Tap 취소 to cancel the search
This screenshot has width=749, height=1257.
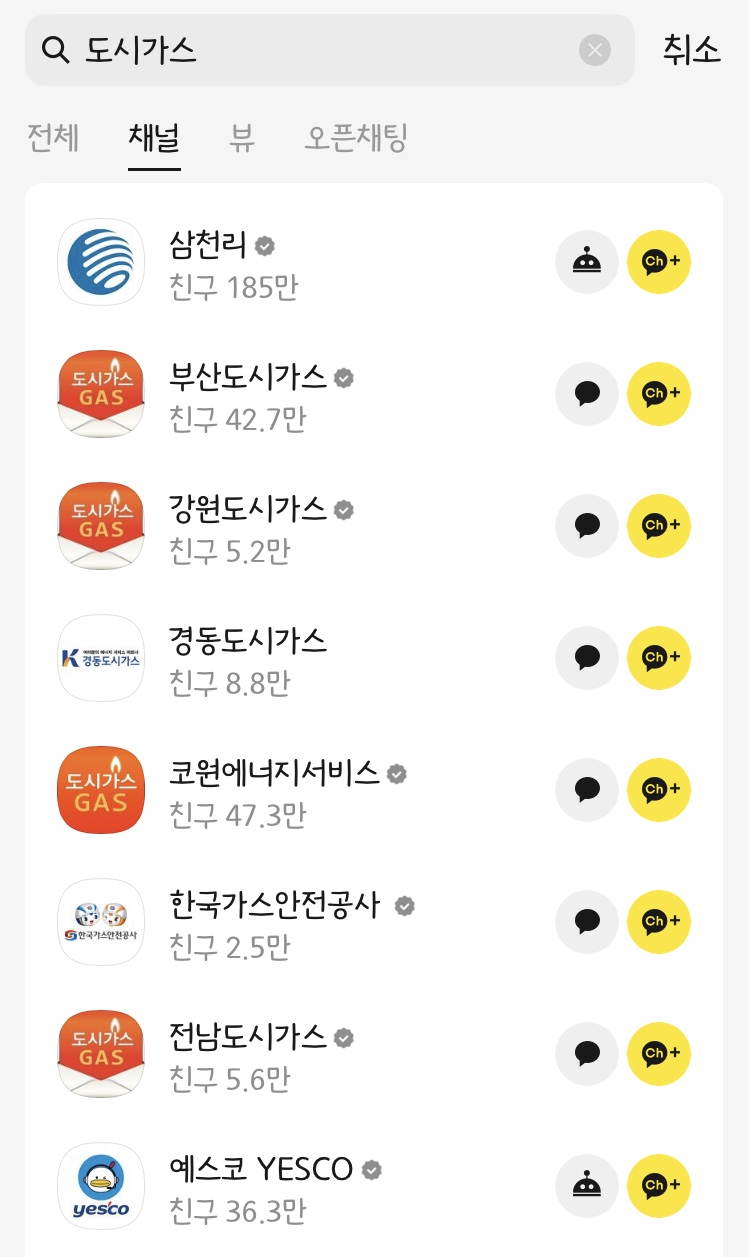(x=691, y=50)
